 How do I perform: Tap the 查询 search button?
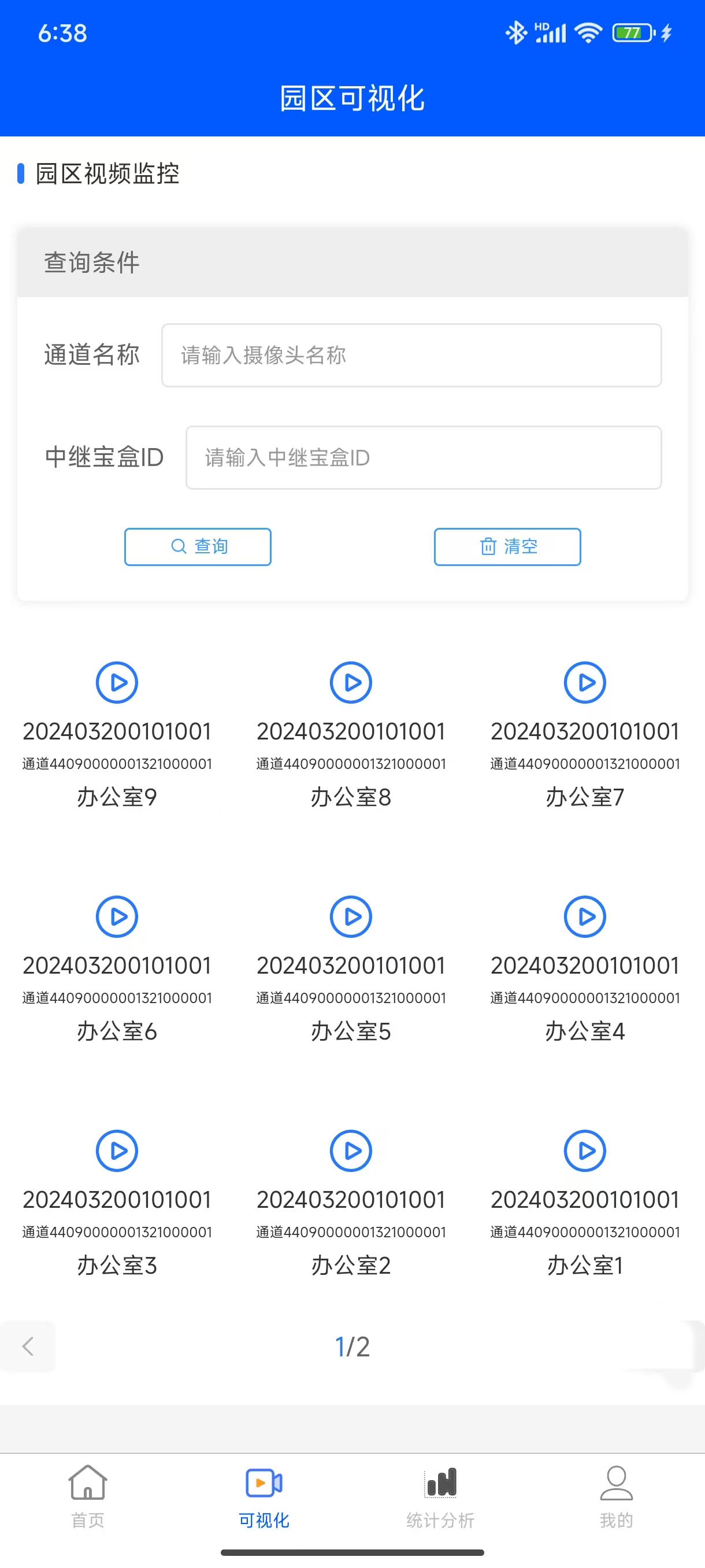coord(198,546)
